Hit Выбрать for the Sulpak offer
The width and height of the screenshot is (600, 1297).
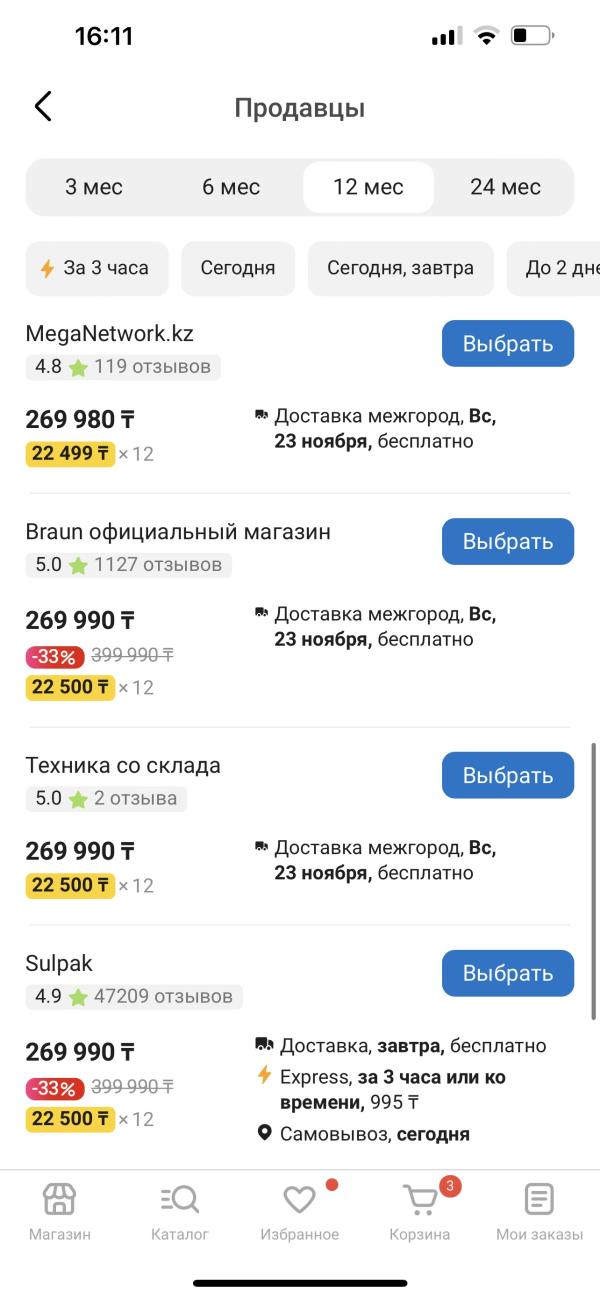click(508, 974)
